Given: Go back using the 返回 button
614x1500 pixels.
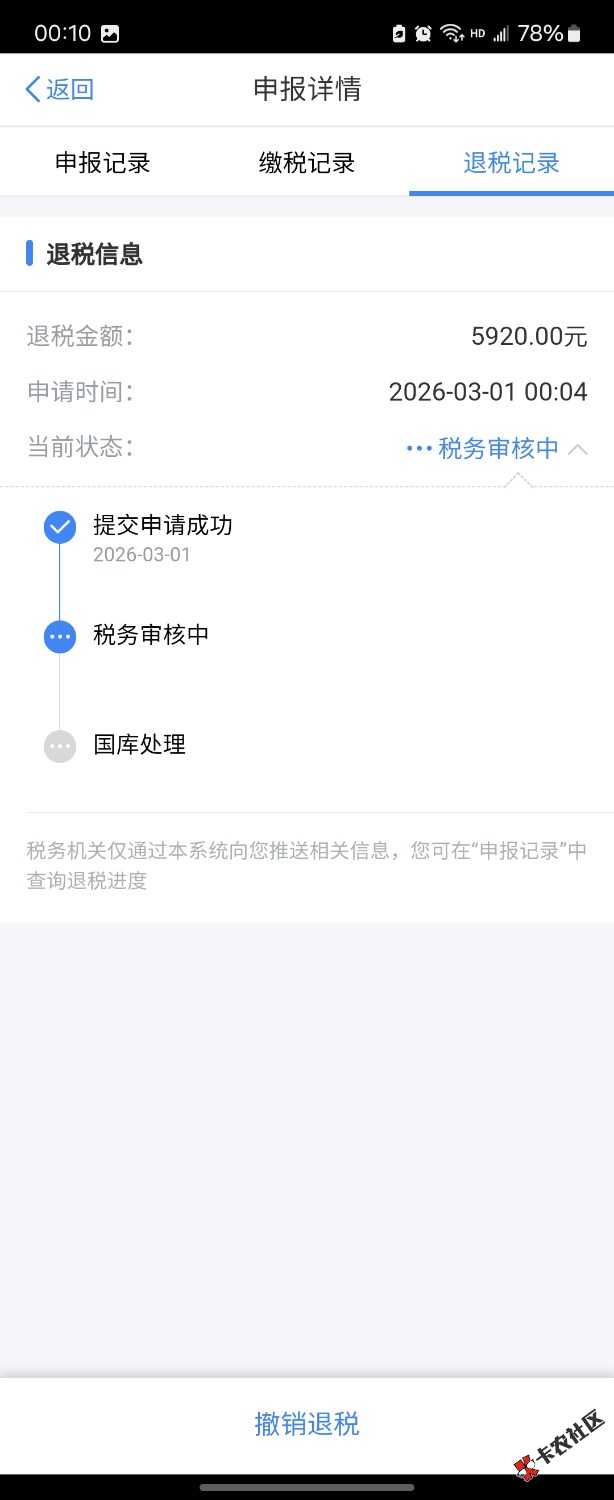Looking at the screenshot, I should [x=59, y=89].
